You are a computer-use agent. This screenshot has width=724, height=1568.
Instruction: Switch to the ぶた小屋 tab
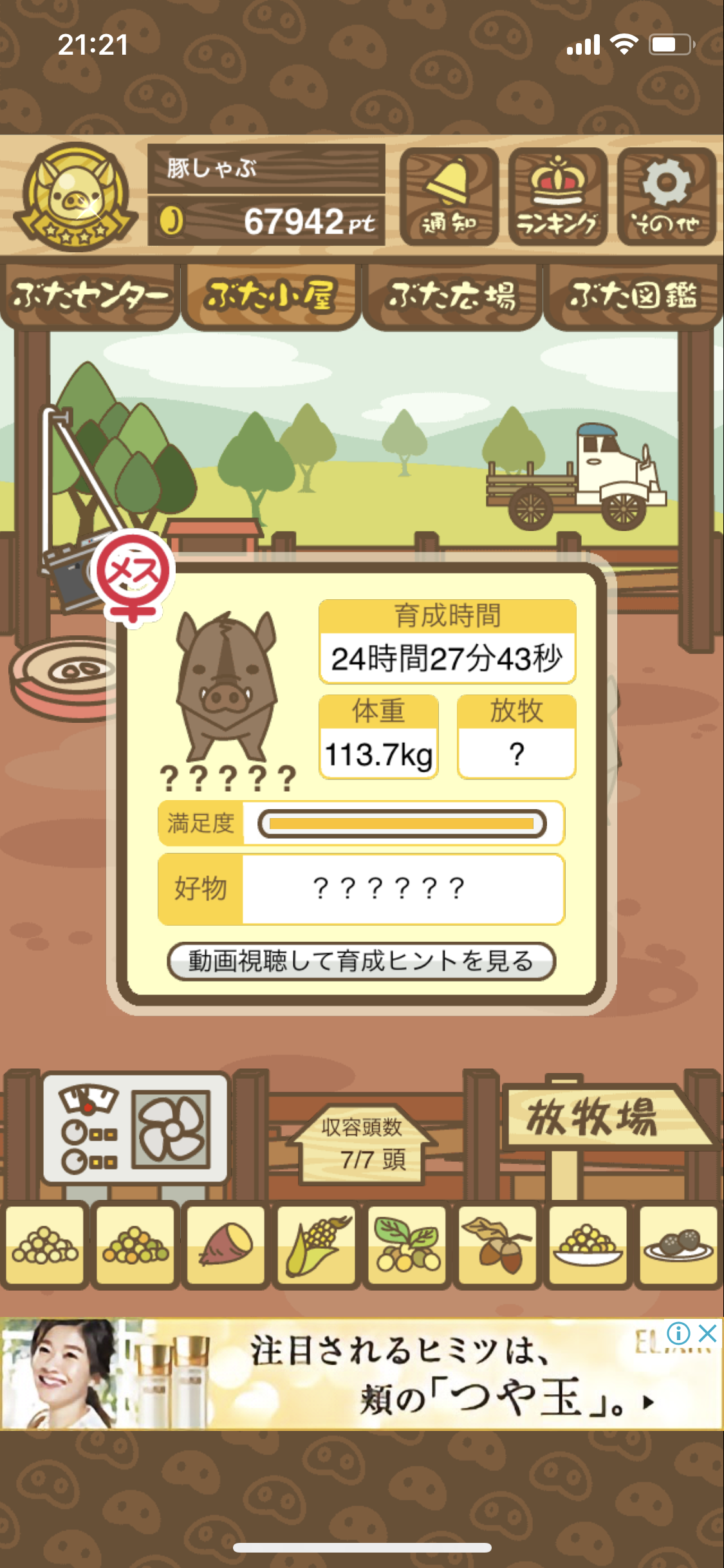coord(270,297)
